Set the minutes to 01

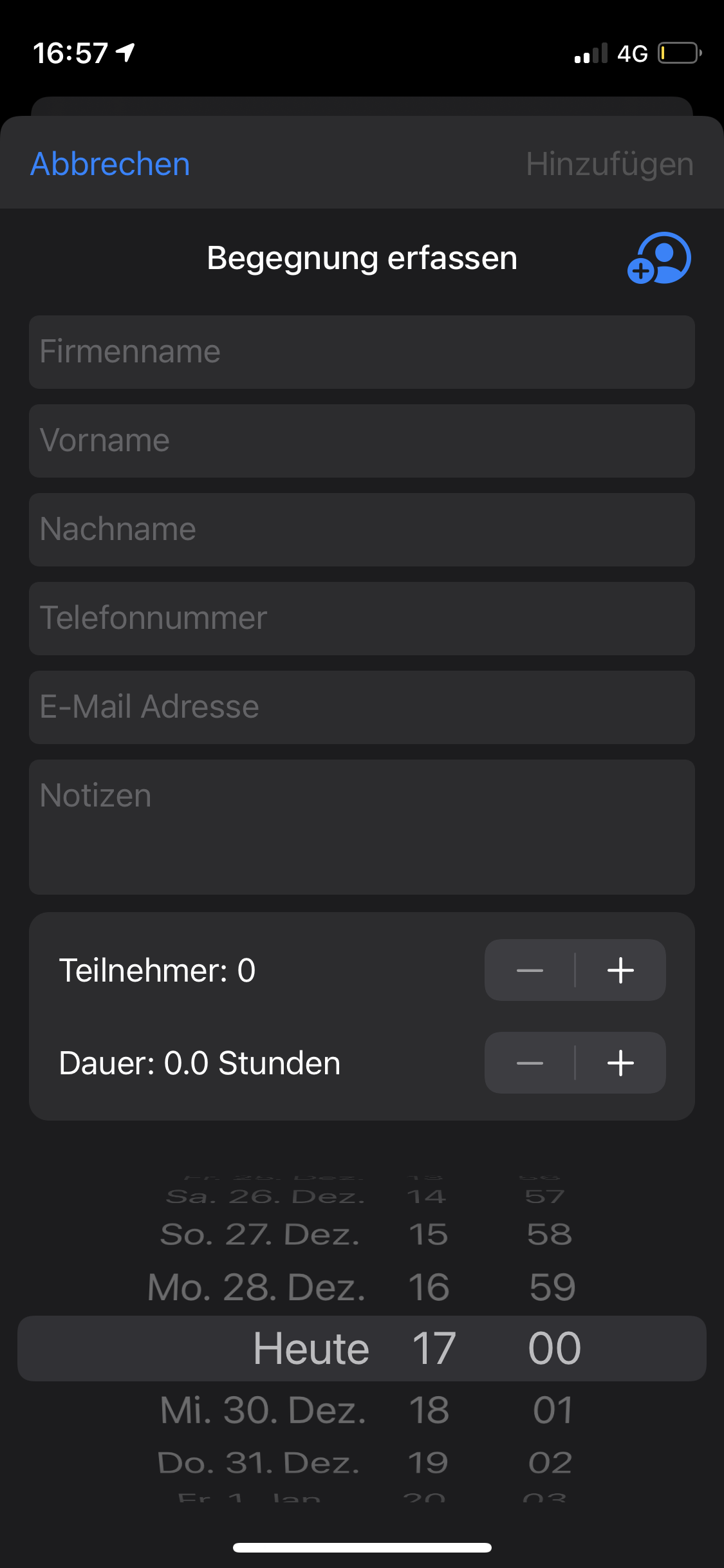coord(553,1410)
